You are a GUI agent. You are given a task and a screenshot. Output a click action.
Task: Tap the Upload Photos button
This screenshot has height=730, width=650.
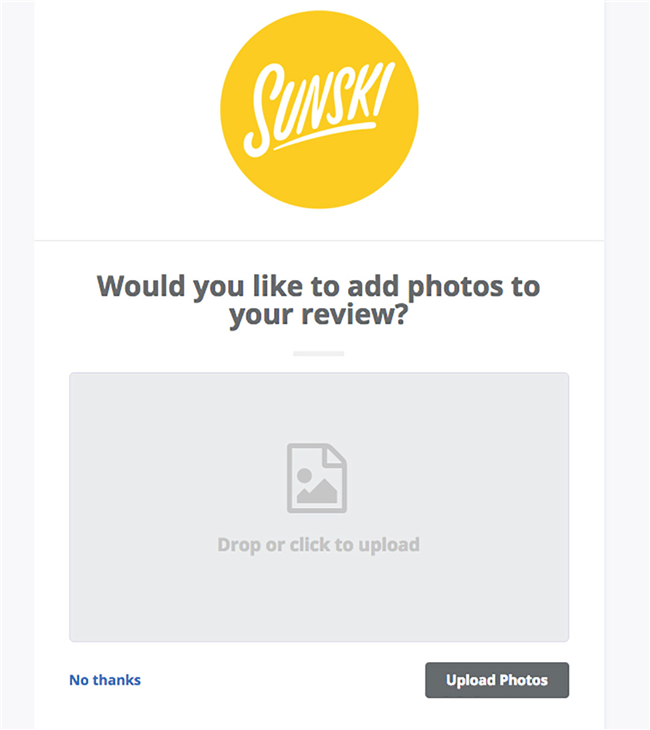497,680
